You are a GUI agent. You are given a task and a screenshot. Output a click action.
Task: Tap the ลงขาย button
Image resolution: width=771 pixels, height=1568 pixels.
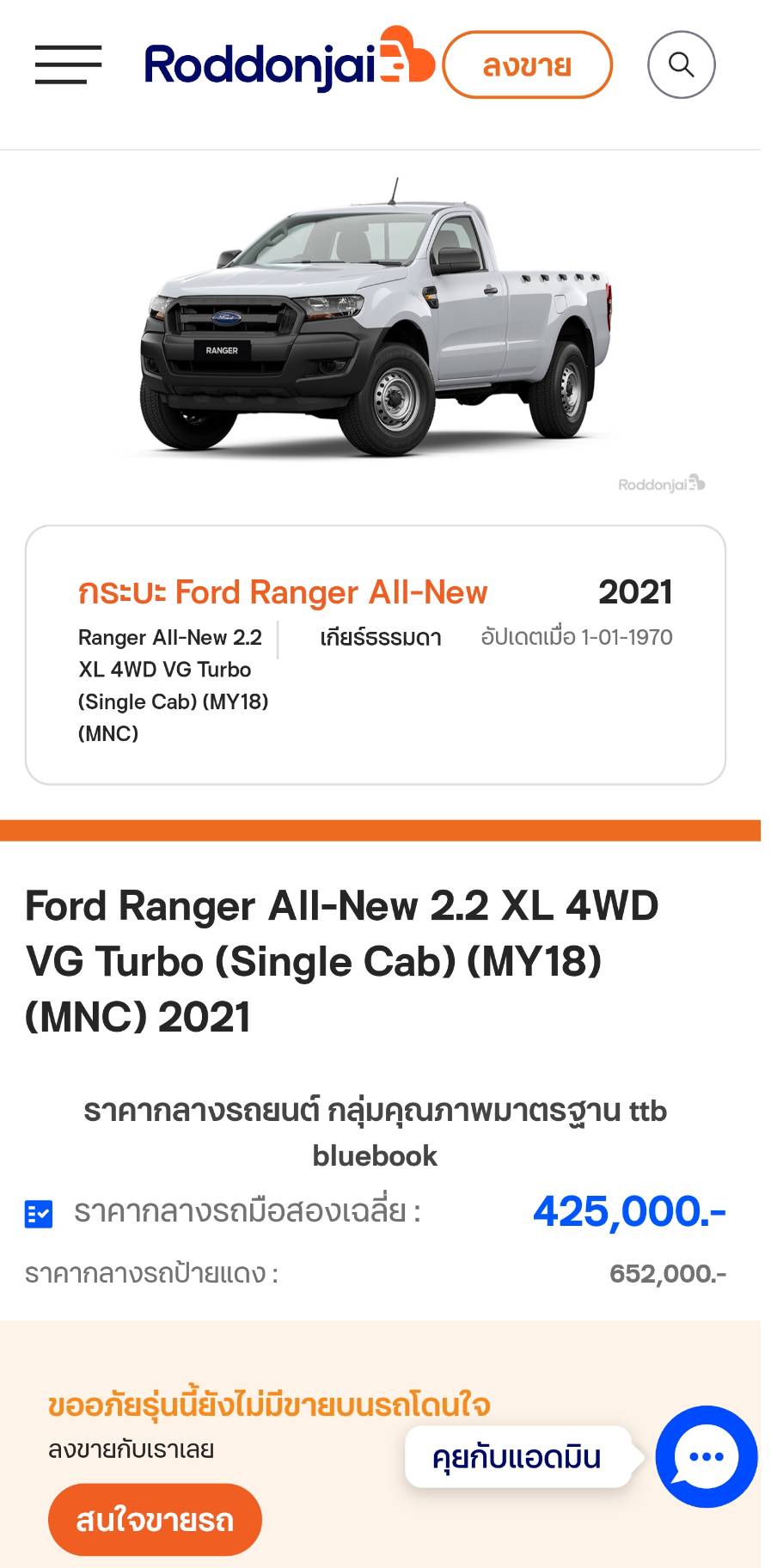[527, 64]
